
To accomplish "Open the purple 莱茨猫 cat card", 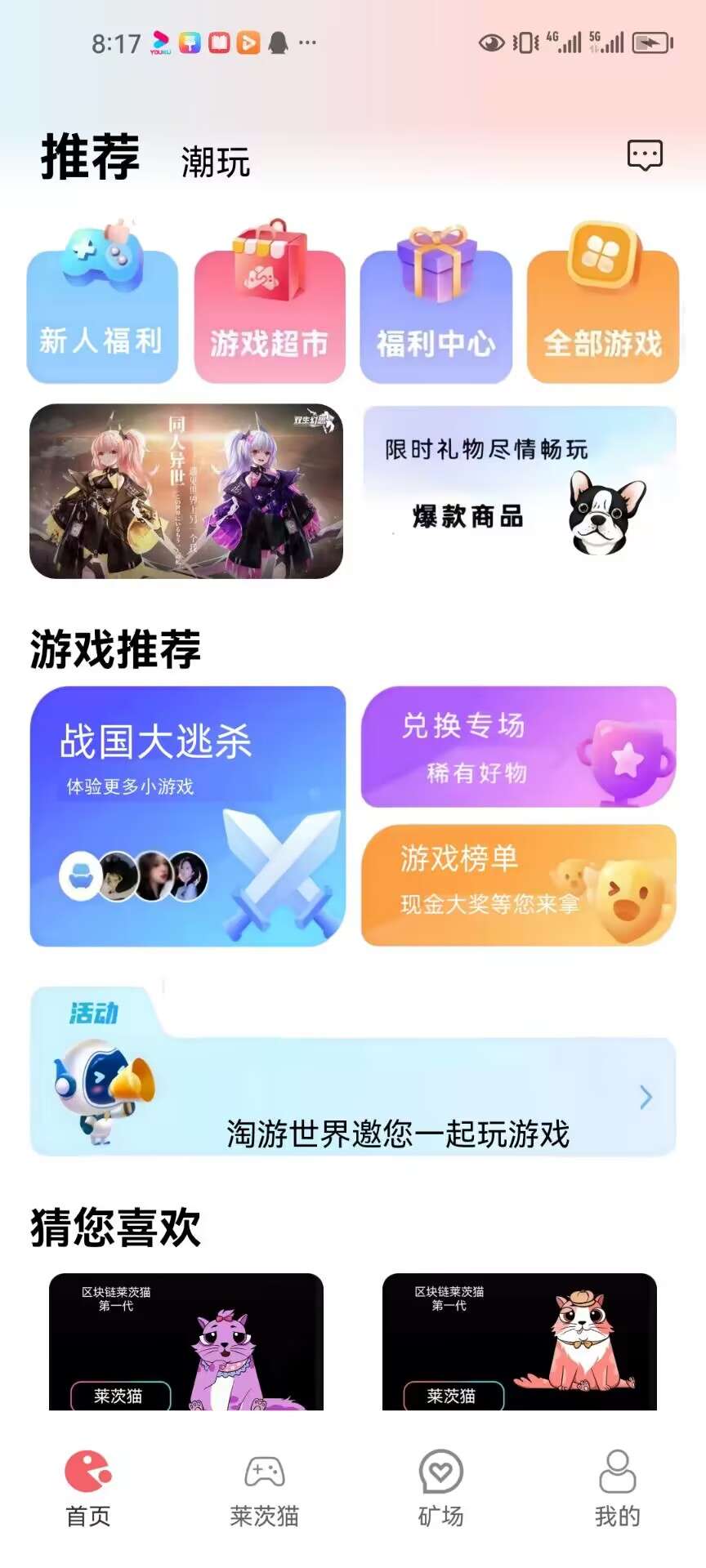I will [186, 1342].
